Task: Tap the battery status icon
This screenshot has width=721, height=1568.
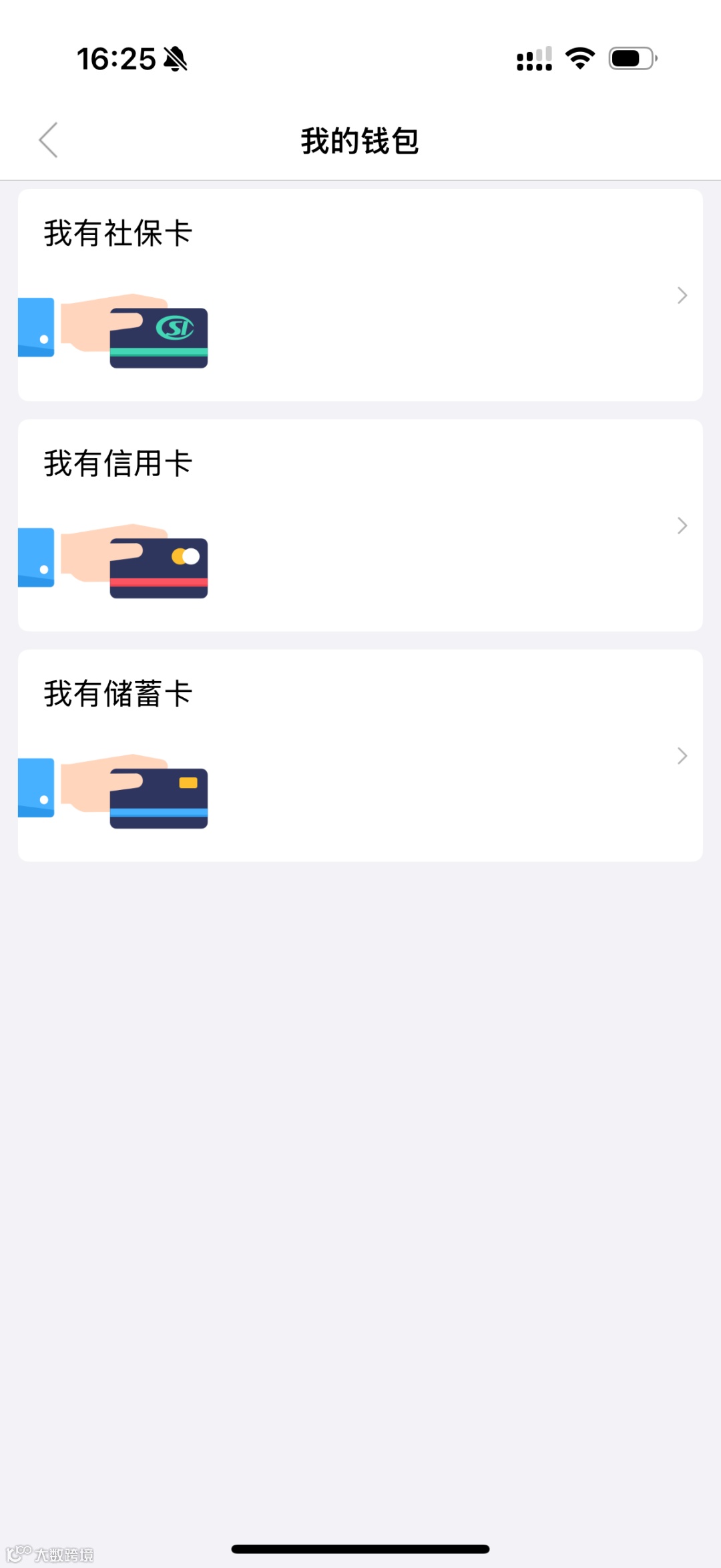Action: 630,59
